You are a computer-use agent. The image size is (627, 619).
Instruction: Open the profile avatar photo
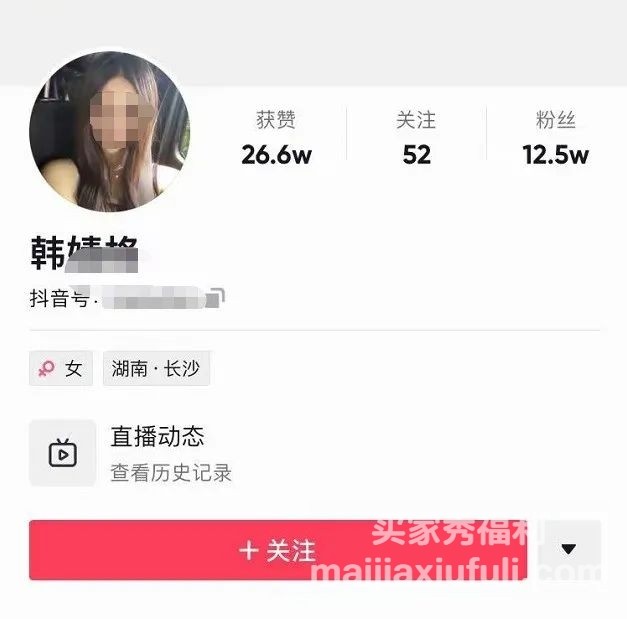tap(109, 131)
